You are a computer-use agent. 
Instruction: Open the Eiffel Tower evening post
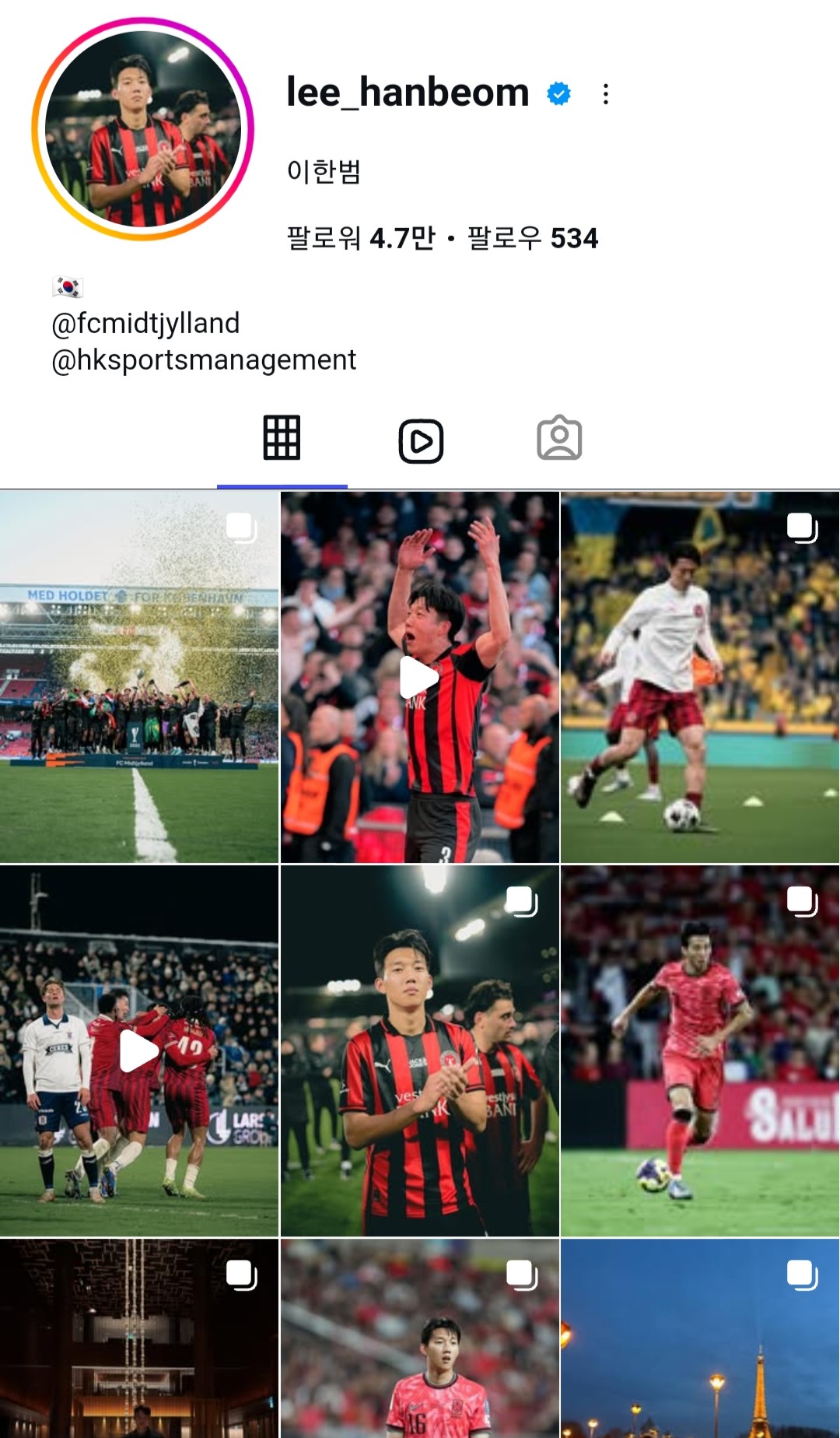pyautogui.click(x=700, y=1338)
